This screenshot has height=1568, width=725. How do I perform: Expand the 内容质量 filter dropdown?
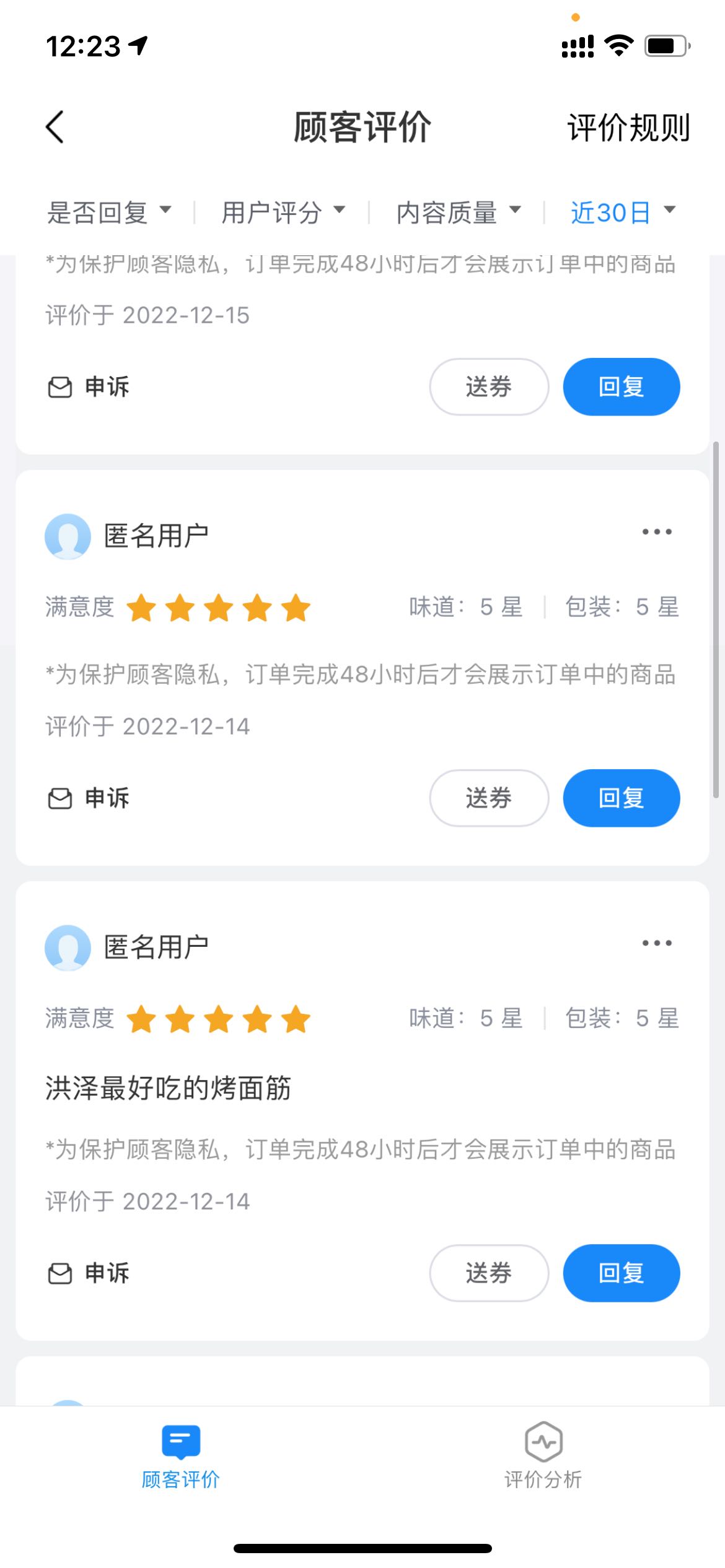[459, 212]
